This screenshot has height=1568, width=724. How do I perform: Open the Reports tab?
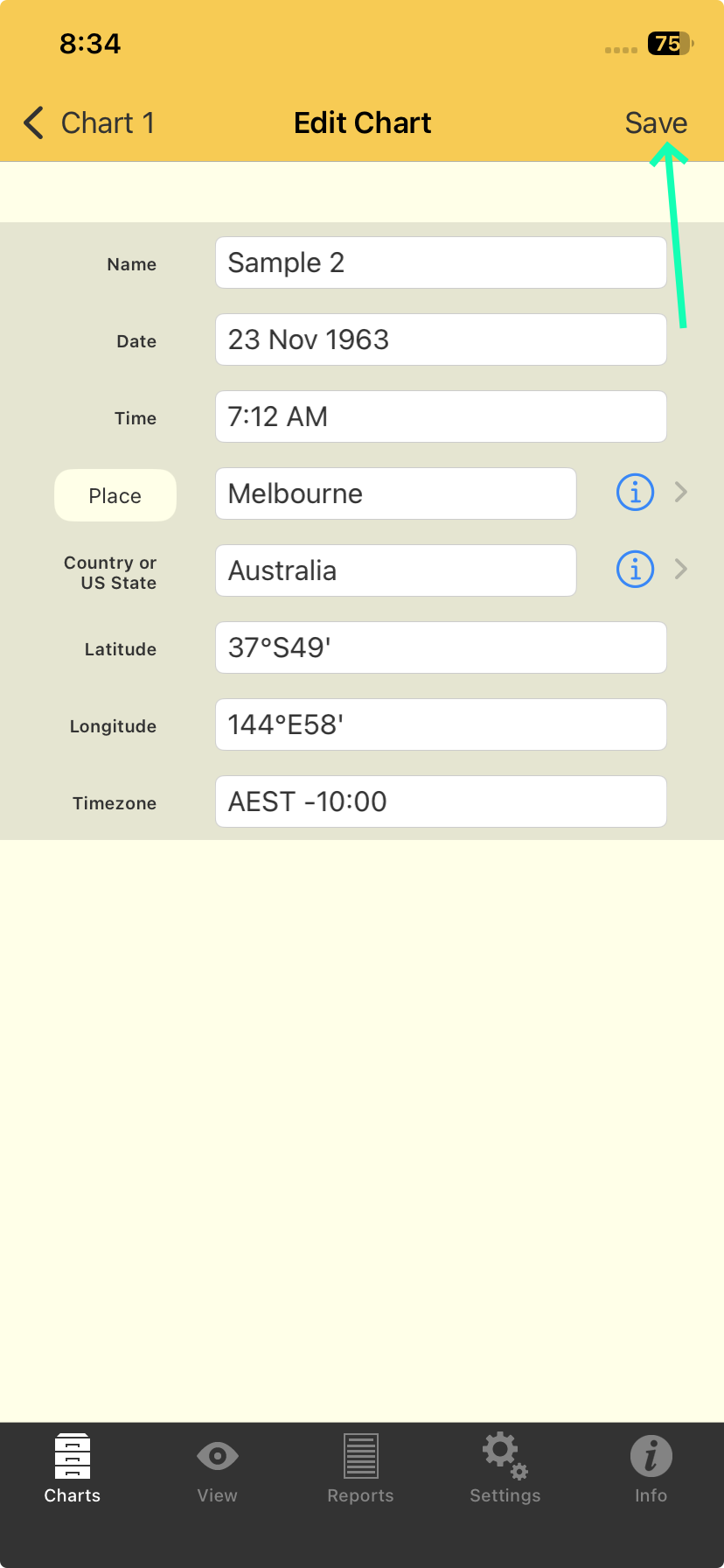(x=360, y=1469)
